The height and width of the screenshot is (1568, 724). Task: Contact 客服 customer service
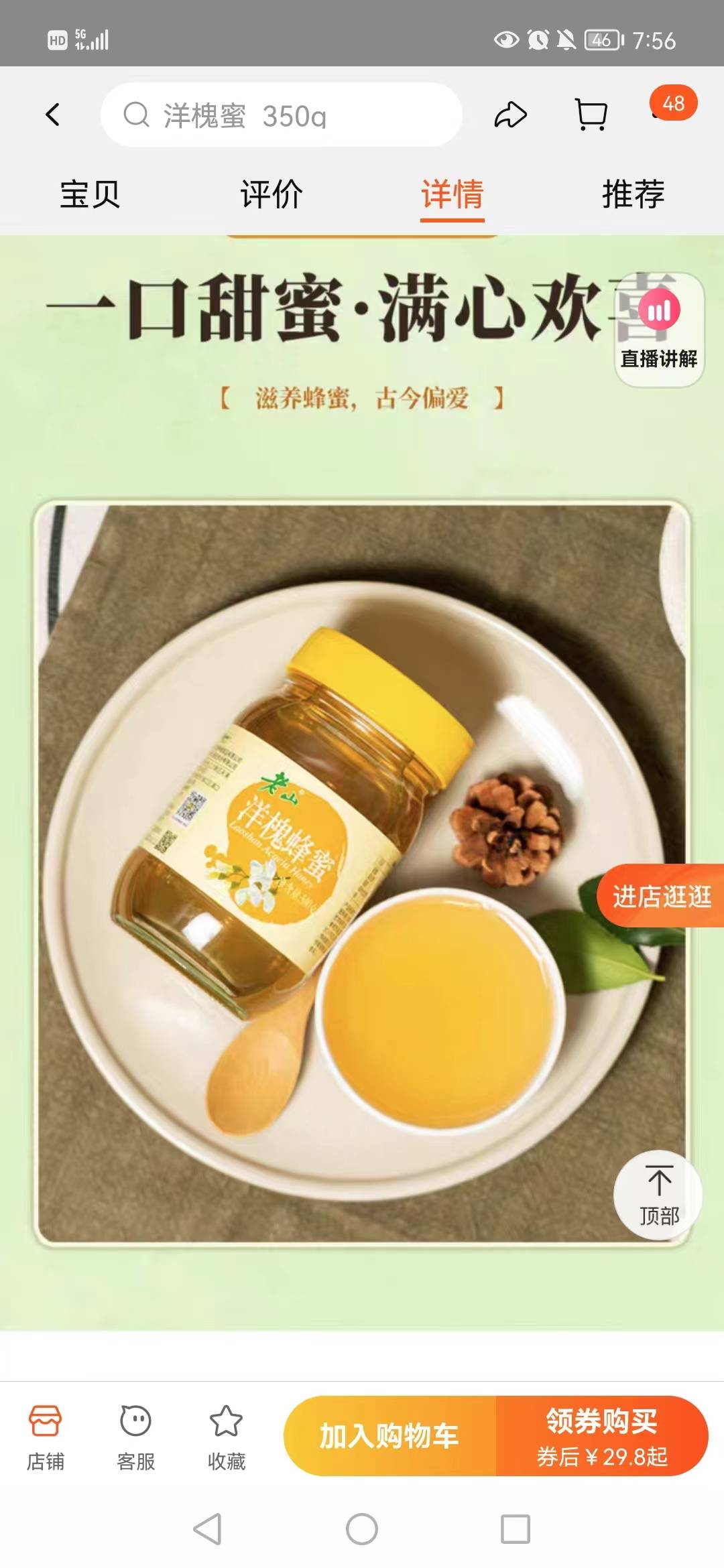135,1437
